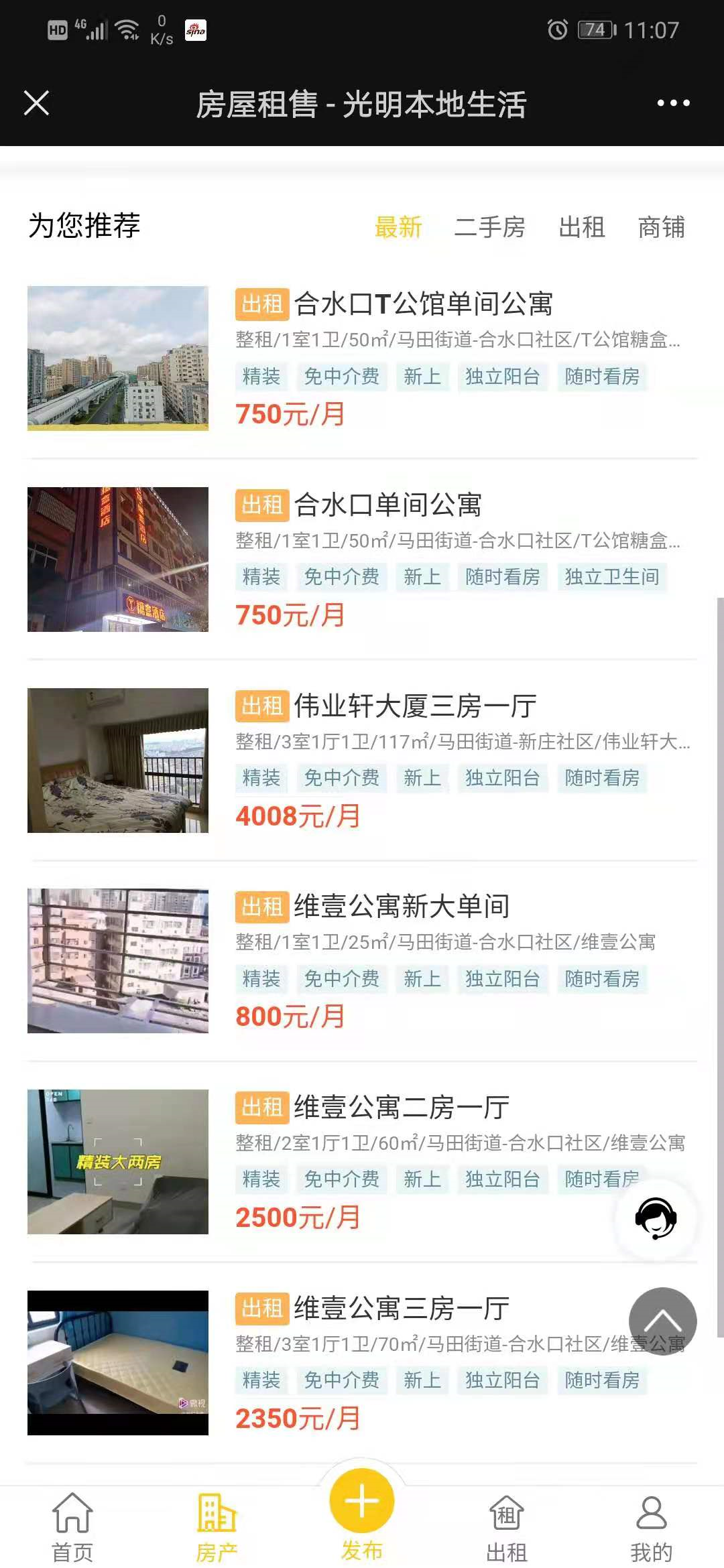Viewport: 724px width, 1568px height.
Task: Contact customer service headset icon
Action: click(656, 1218)
